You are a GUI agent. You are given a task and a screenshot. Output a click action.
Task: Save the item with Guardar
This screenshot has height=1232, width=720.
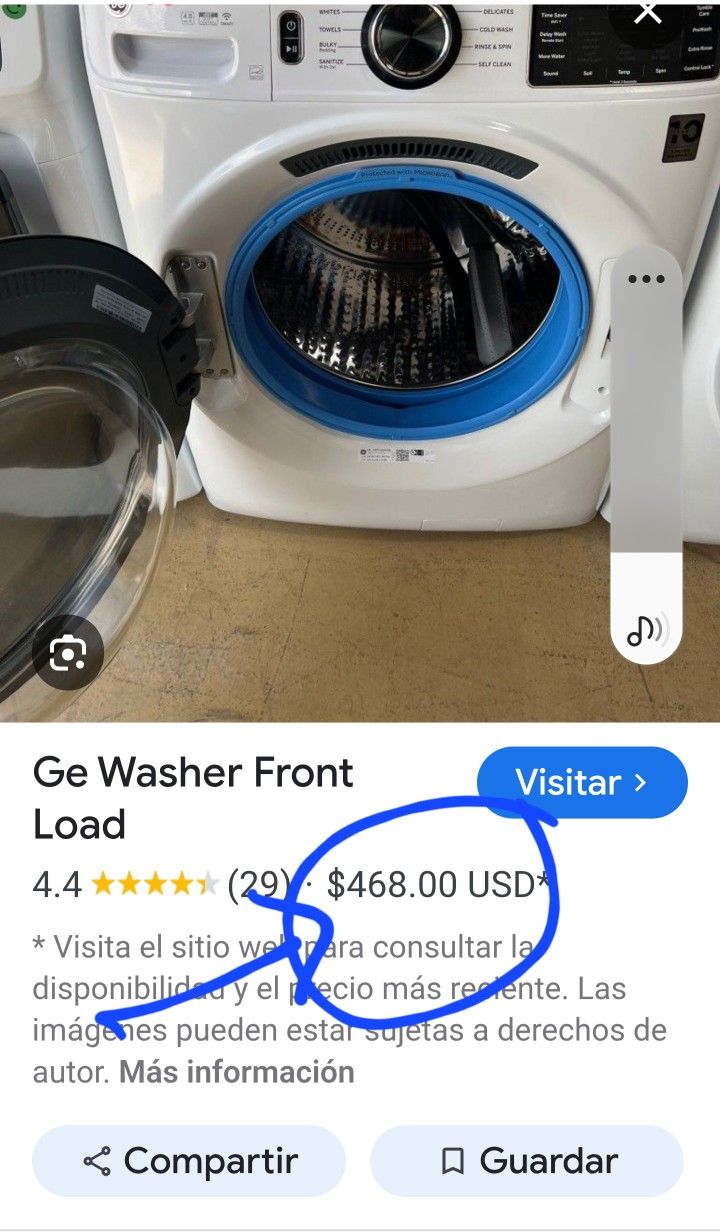pos(527,1161)
